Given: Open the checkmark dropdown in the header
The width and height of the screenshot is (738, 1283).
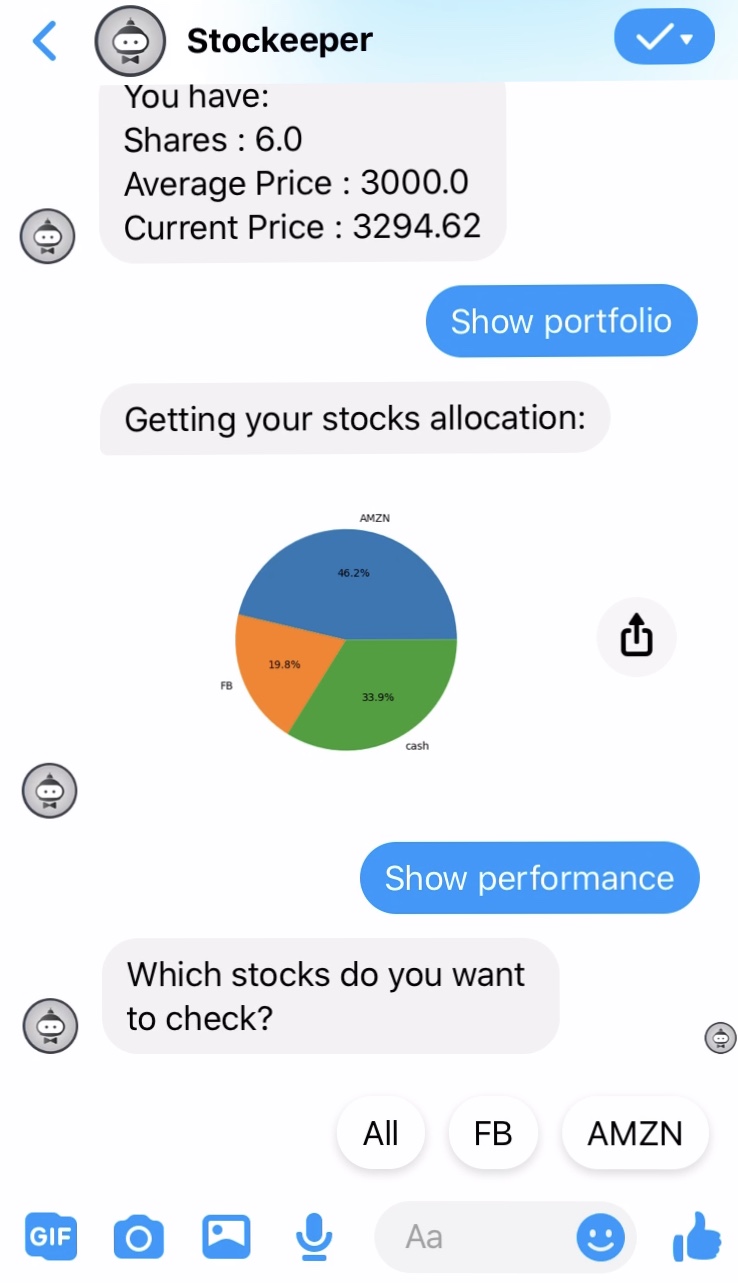Looking at the screenshot, I should (x=664, y=39).
